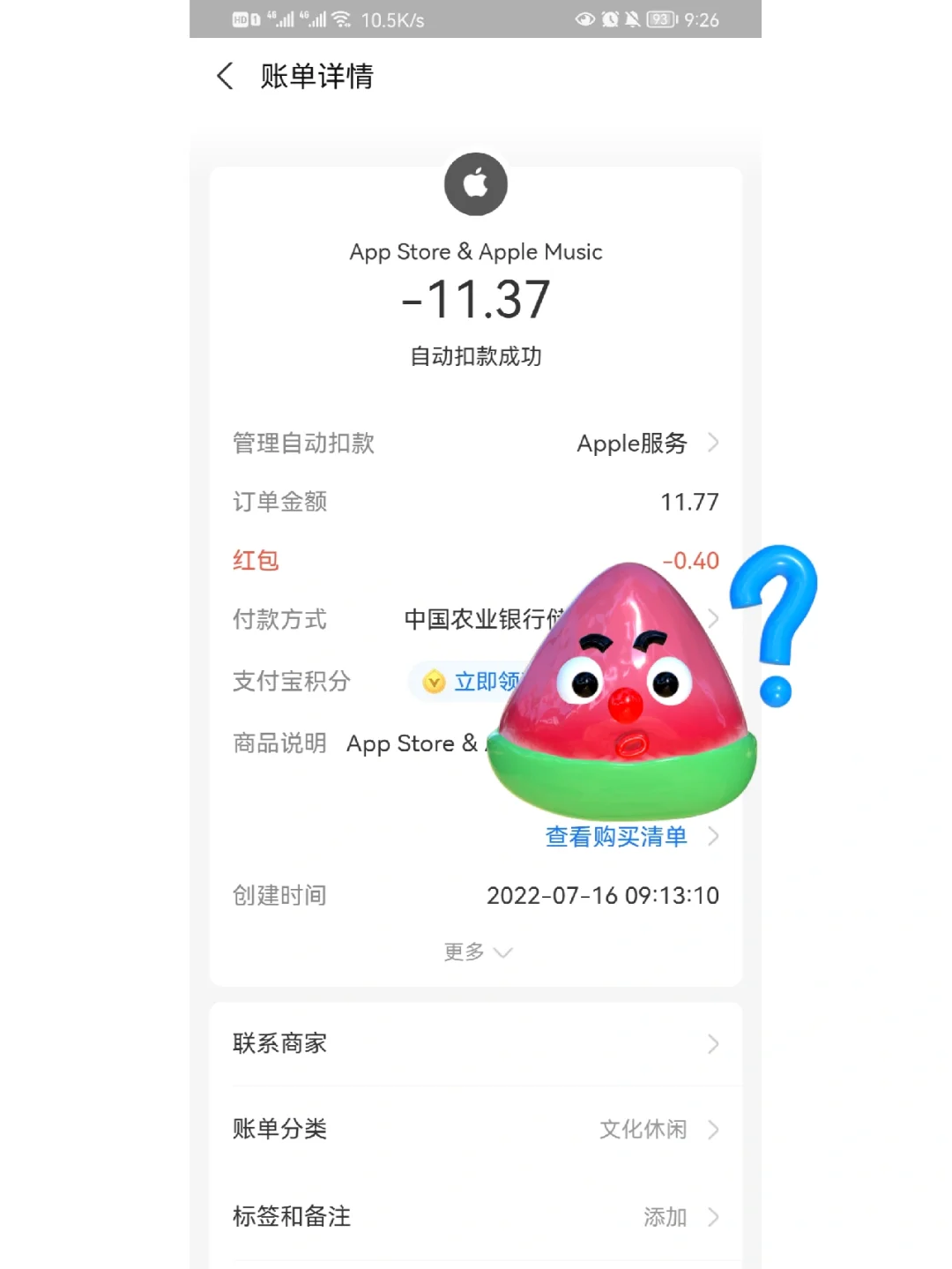Go back from bill details

pyautogui.click(x=226, y=76)
